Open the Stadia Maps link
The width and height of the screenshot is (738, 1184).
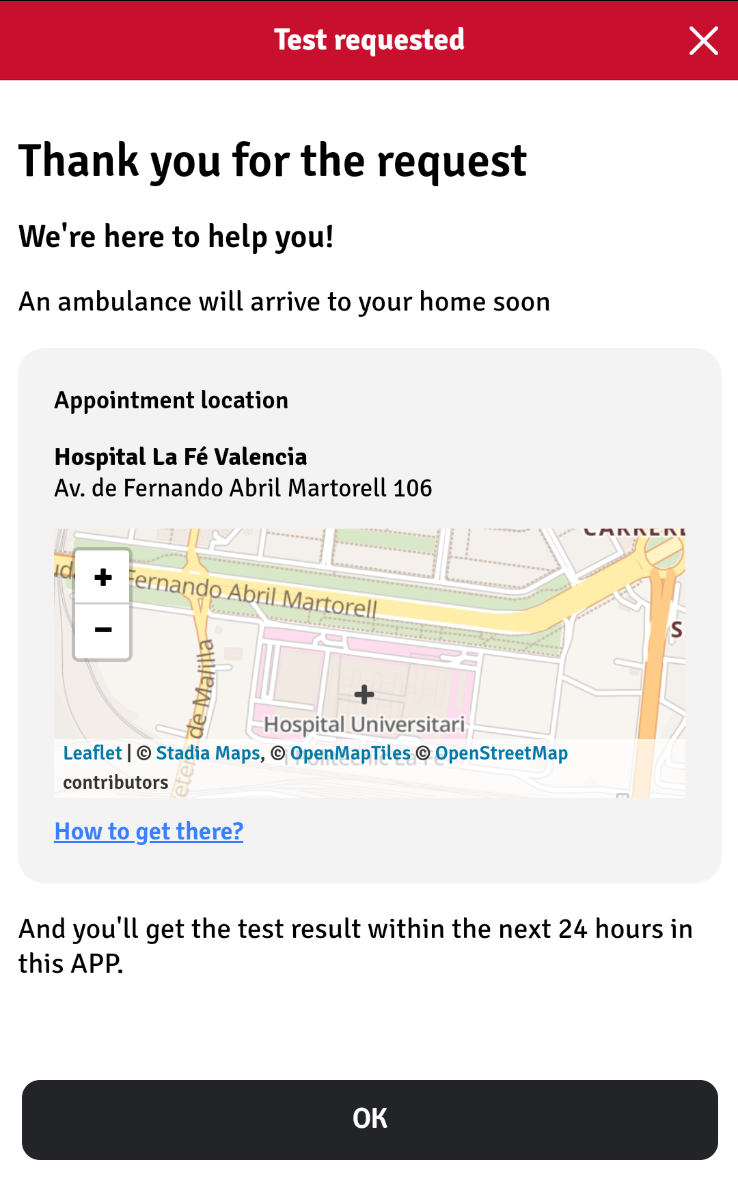point(208,753)
